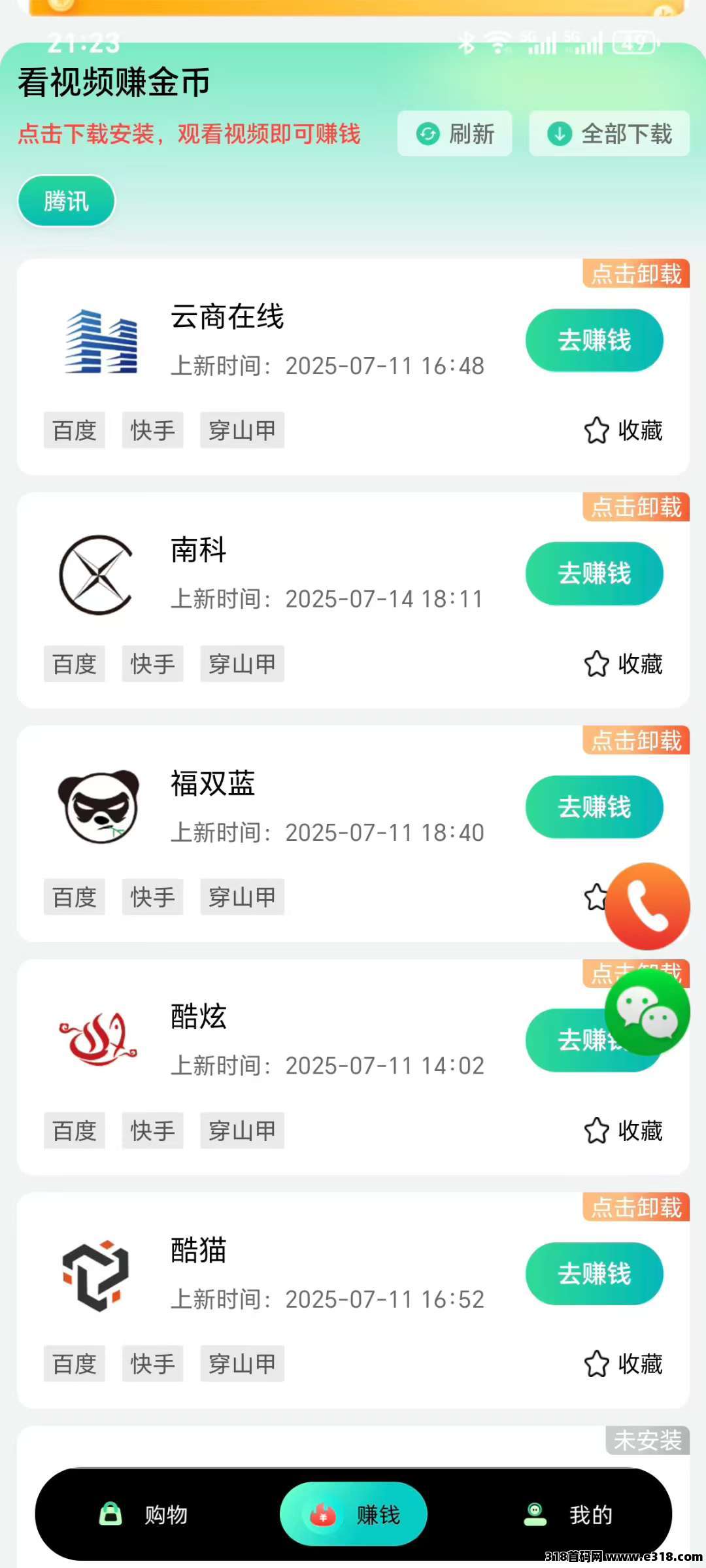The image size is (706, 1568).
Task: Tap 去赚钱 for 云商在线
Action: (x=594, y=340)
